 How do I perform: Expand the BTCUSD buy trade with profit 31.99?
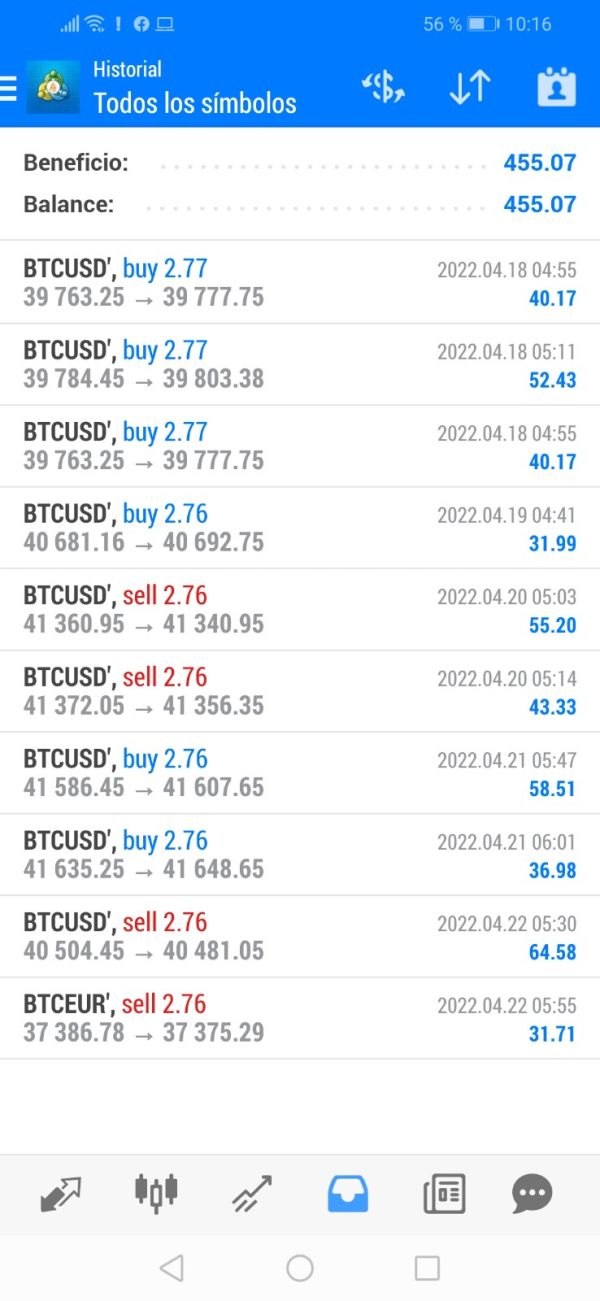pos(300,528)
